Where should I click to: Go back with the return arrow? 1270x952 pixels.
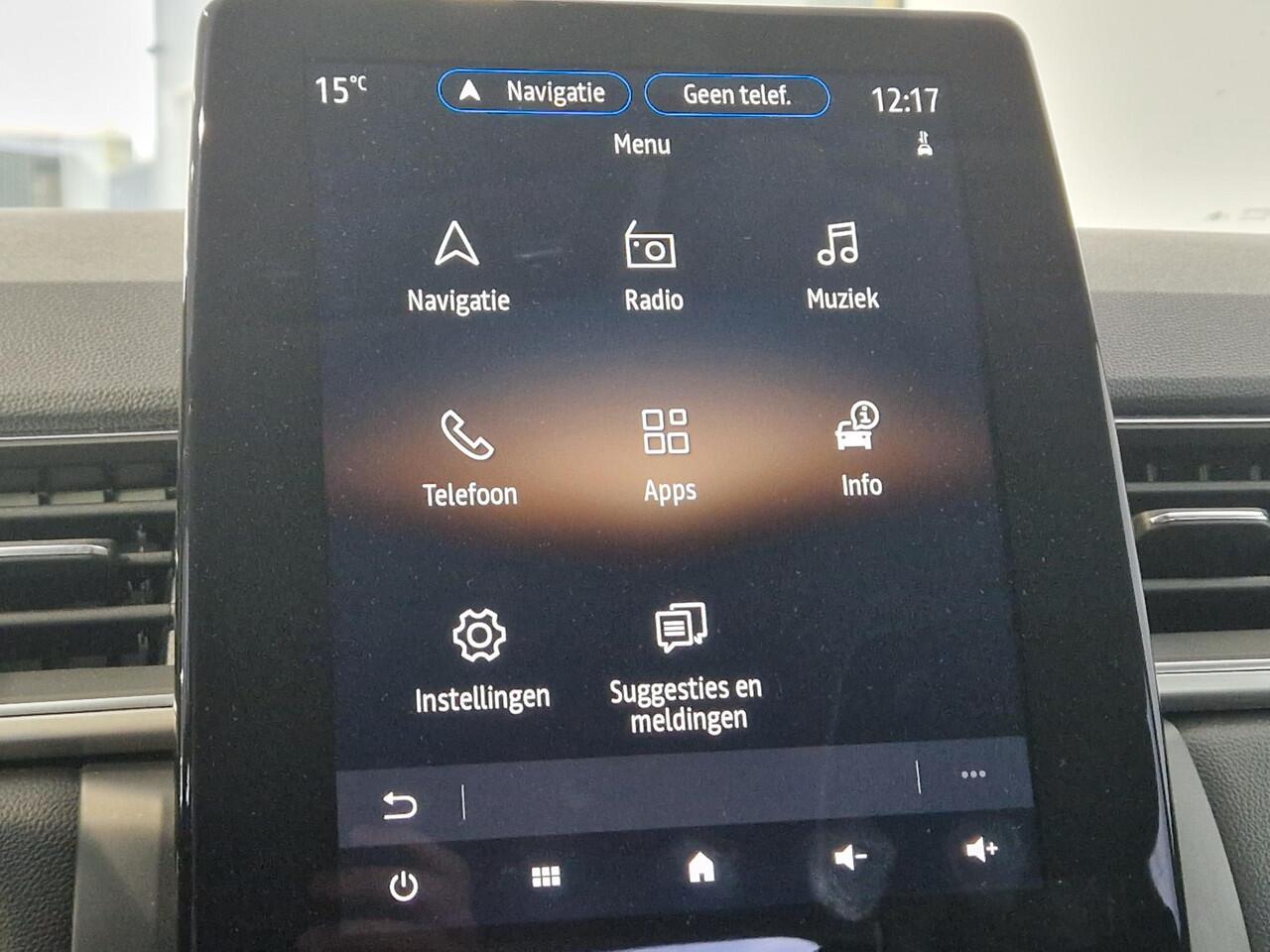coord(400,805)
